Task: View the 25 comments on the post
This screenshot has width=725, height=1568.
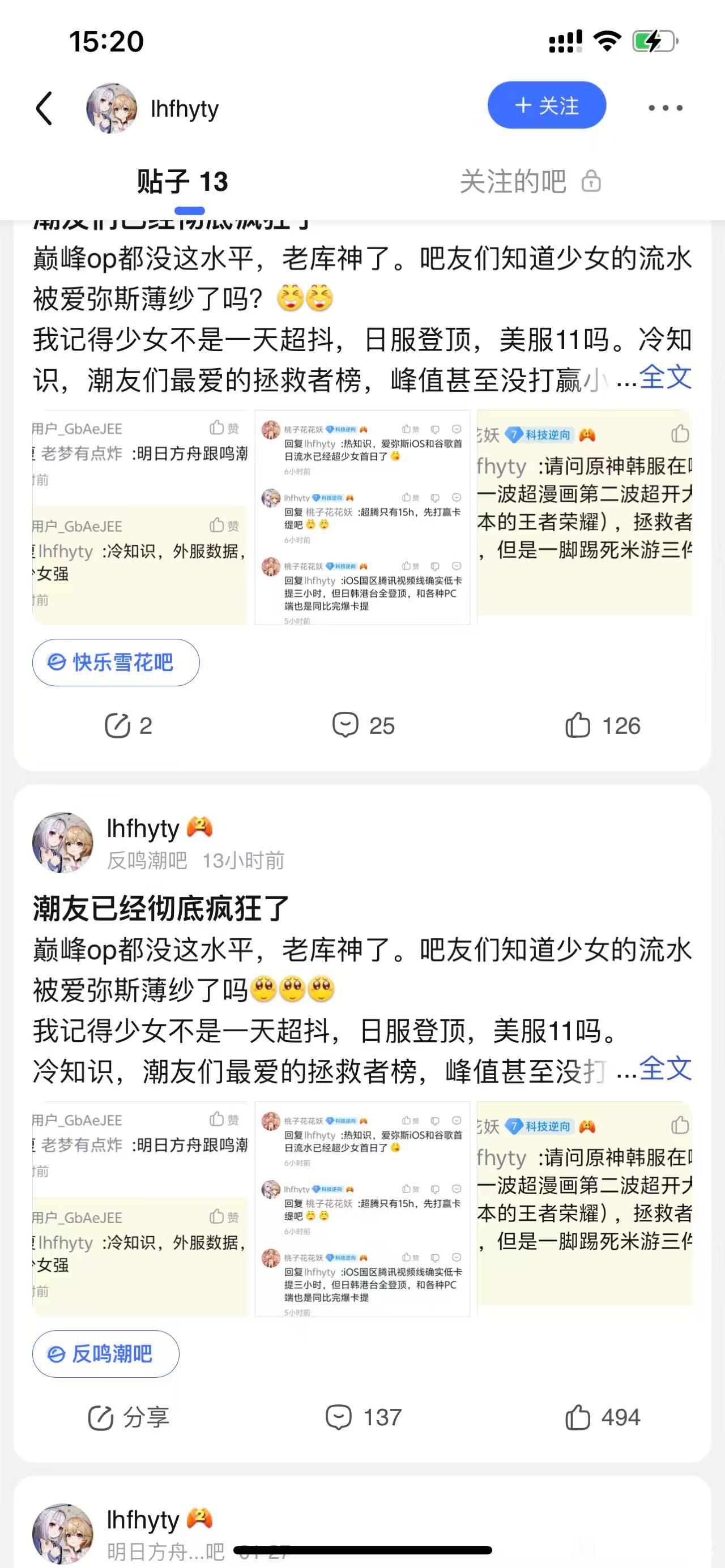Action: [364, 725]
